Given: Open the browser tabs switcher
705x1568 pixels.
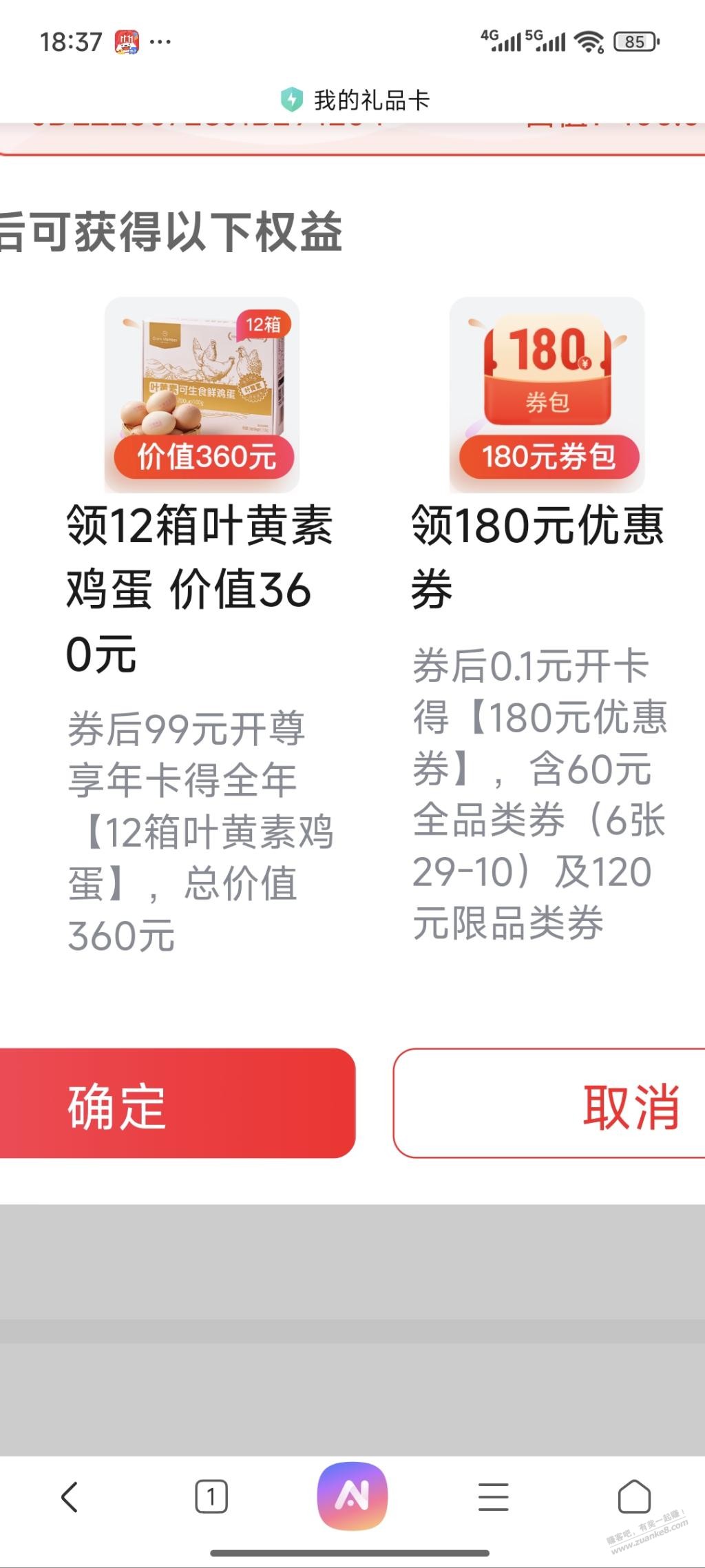Looking at the screenshot, I should coord(211,1496).
